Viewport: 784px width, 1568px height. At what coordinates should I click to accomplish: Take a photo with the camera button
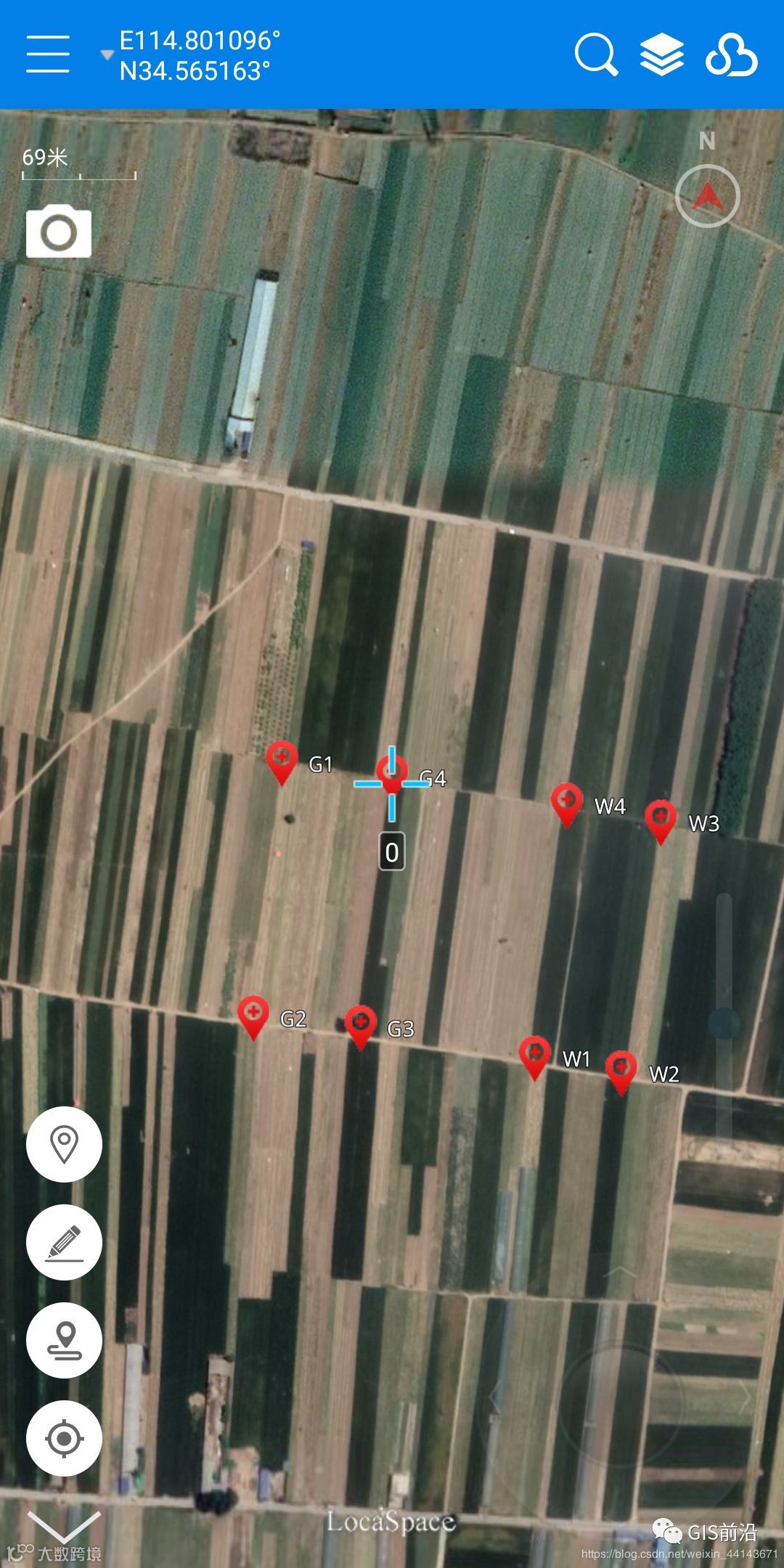[59, 232]
